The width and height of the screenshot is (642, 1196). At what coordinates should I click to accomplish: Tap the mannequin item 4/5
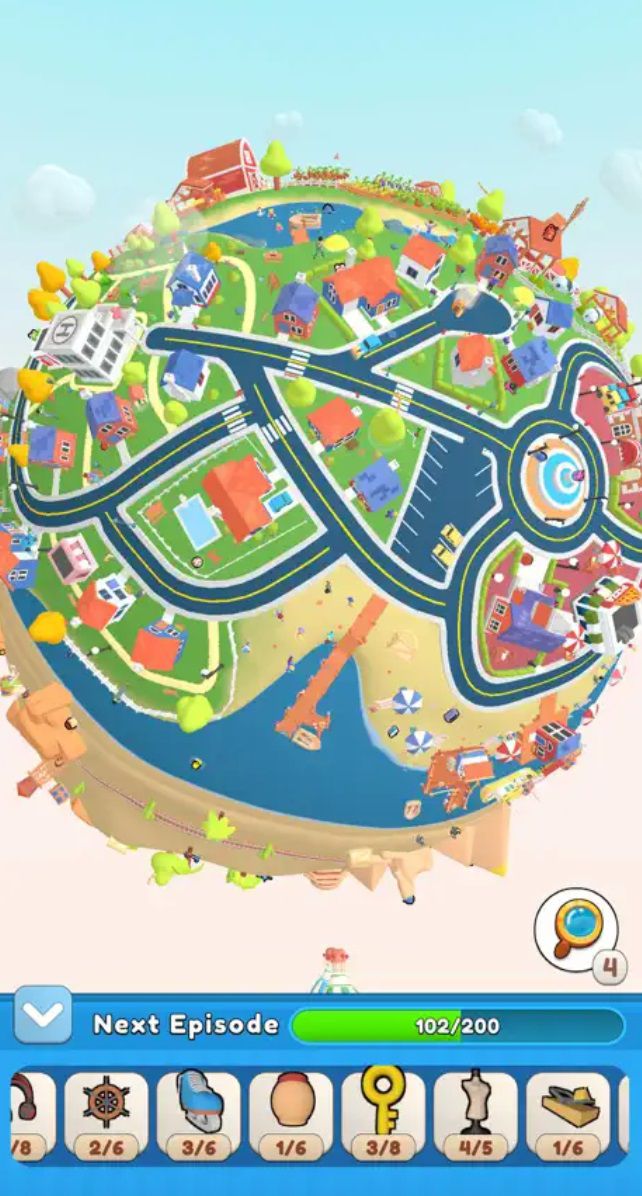click(475, 1112)
